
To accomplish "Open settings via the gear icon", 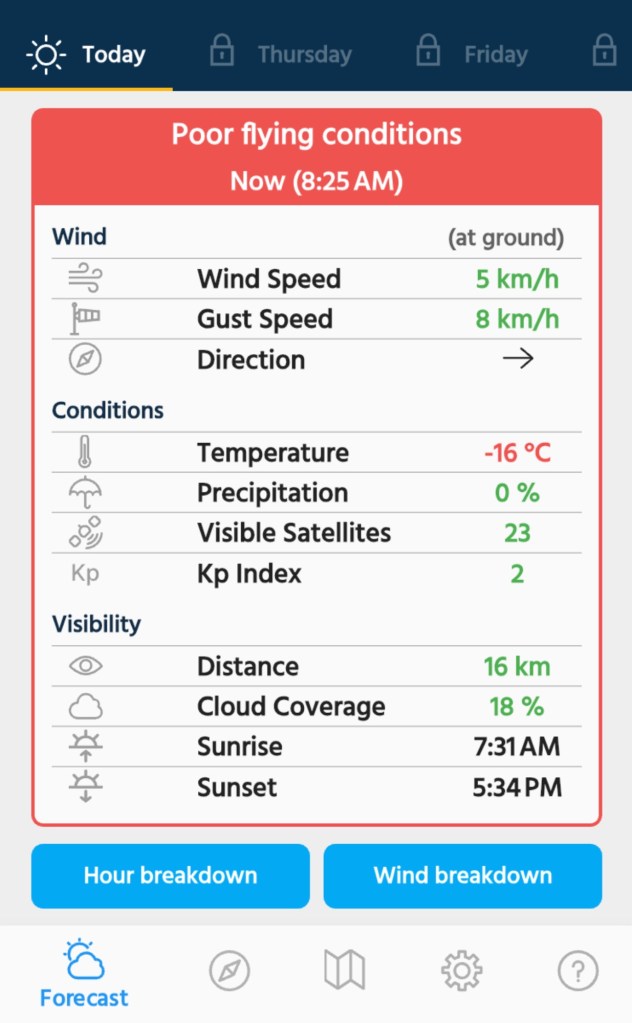I will click(461, 970).
